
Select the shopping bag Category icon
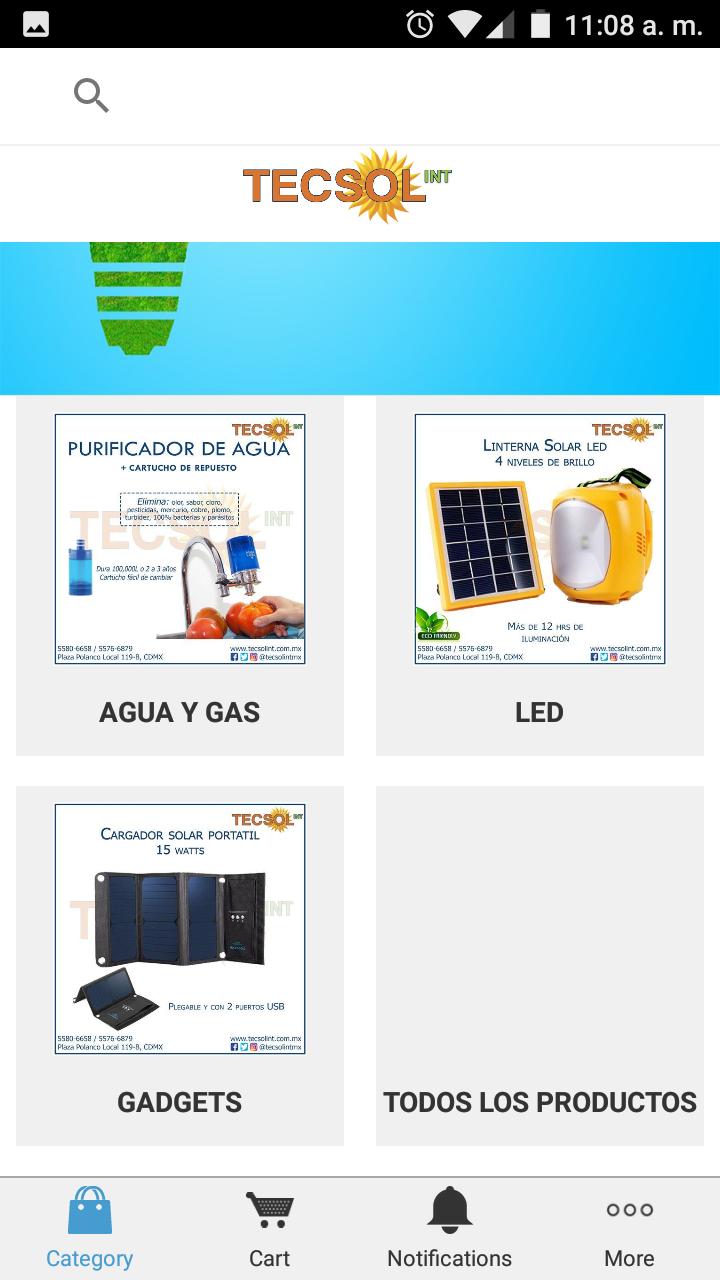[89, 1210]
